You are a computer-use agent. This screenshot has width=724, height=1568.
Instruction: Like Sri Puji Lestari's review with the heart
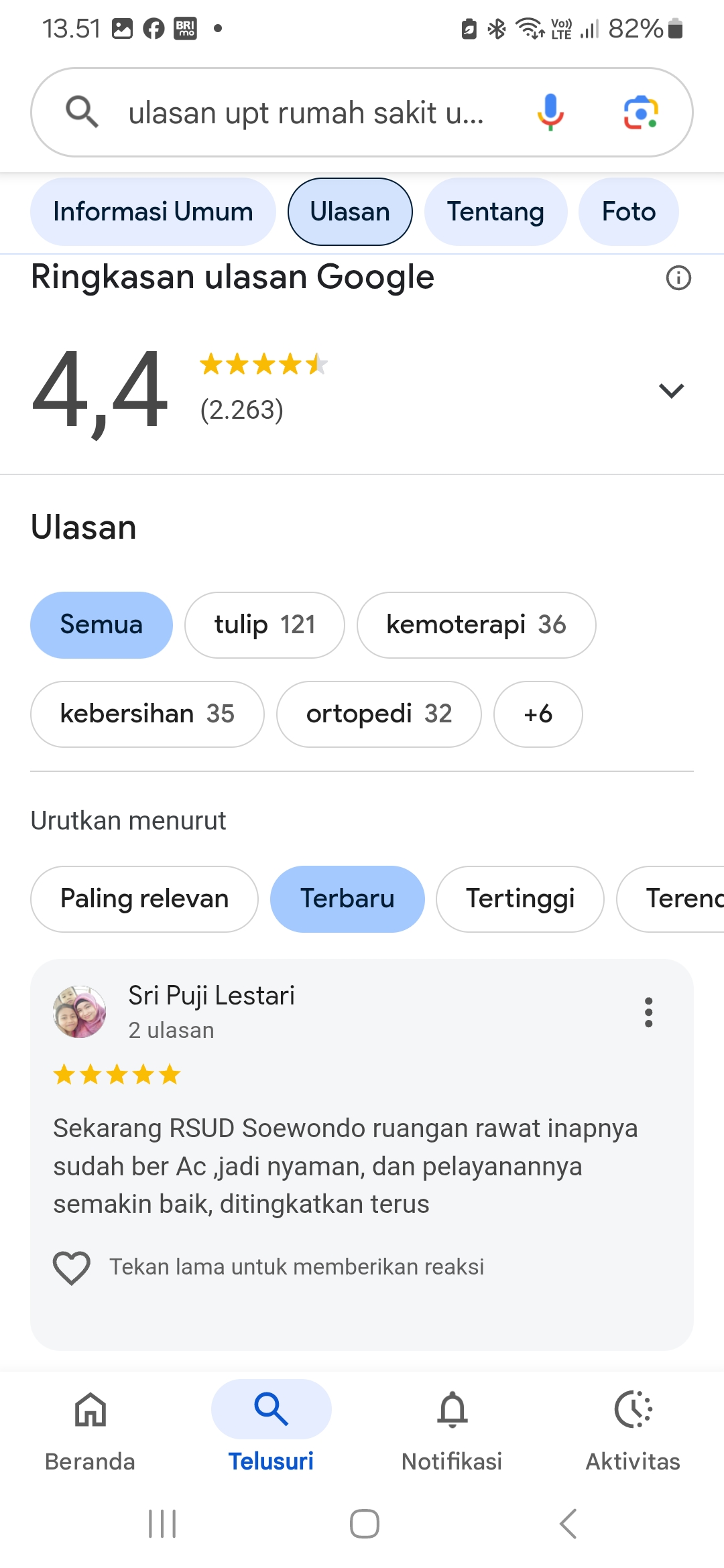tap(71, 1267)
